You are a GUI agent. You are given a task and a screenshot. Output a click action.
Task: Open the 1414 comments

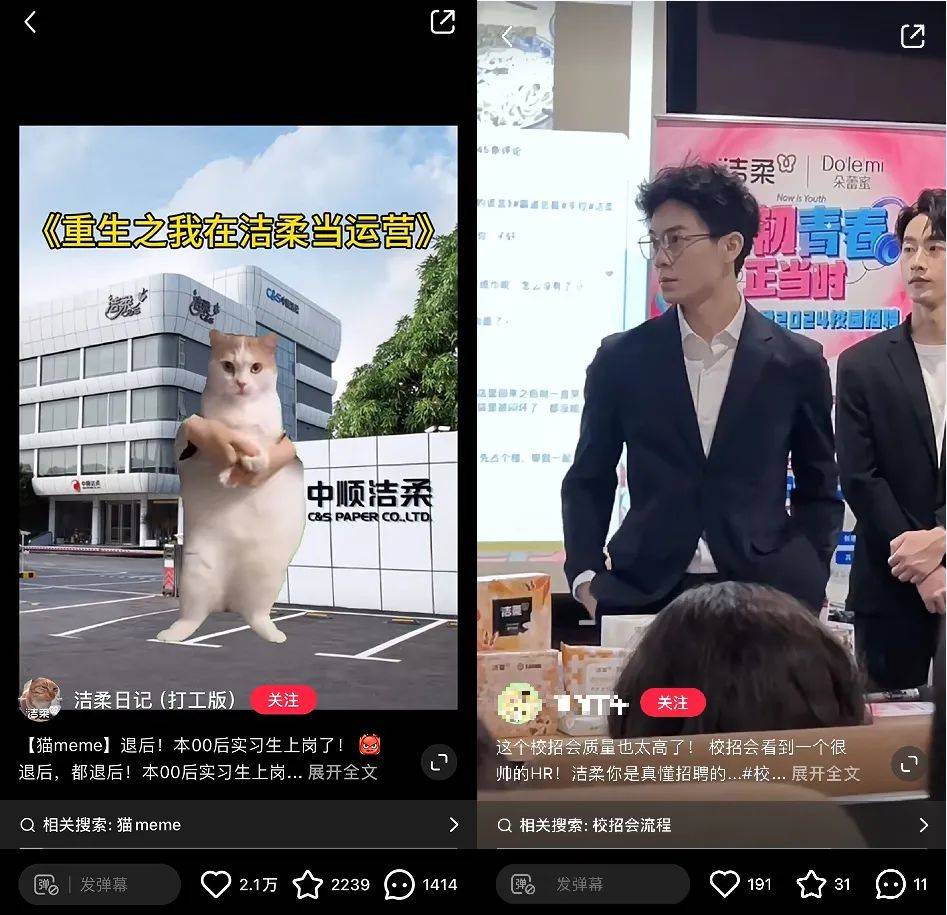400,884
